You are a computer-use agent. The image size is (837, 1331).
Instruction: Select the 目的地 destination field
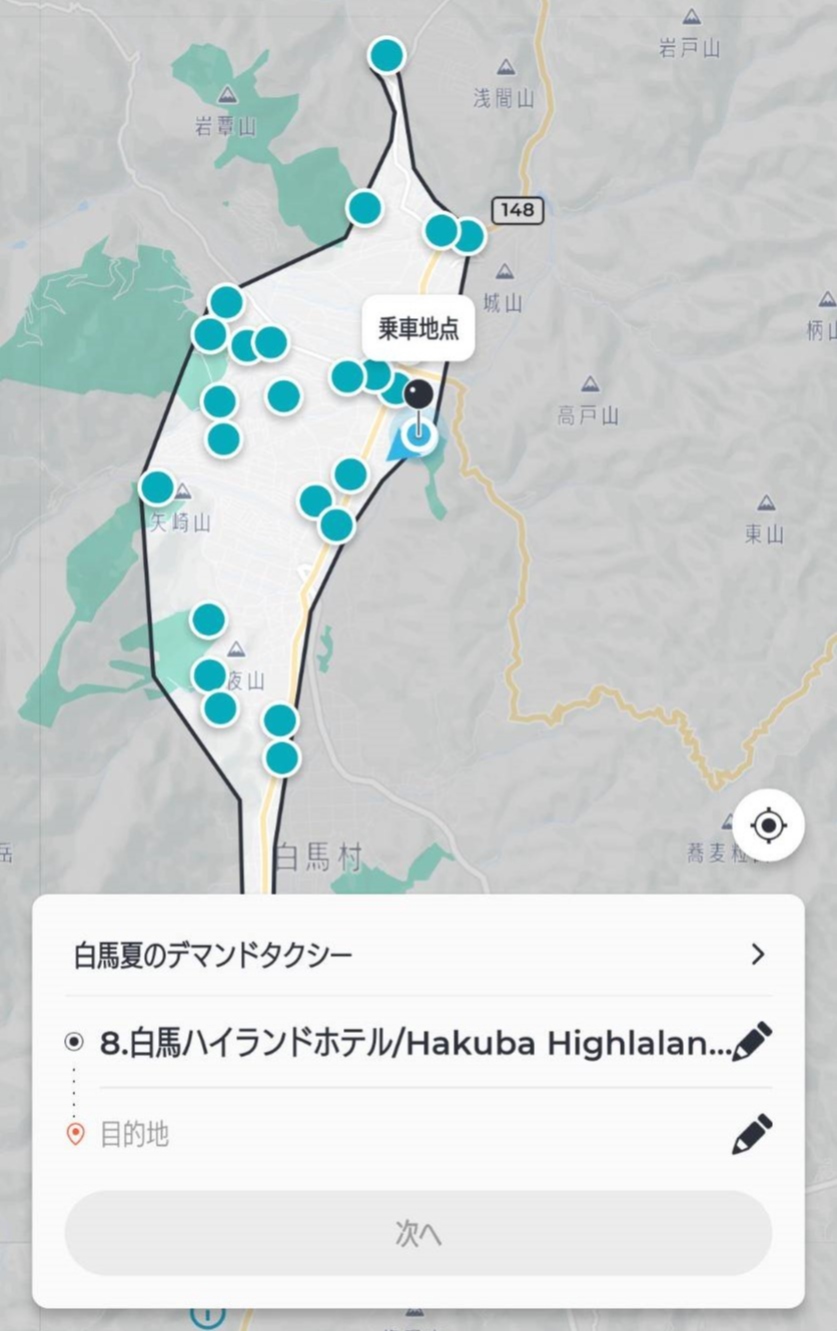point(400,1135)
